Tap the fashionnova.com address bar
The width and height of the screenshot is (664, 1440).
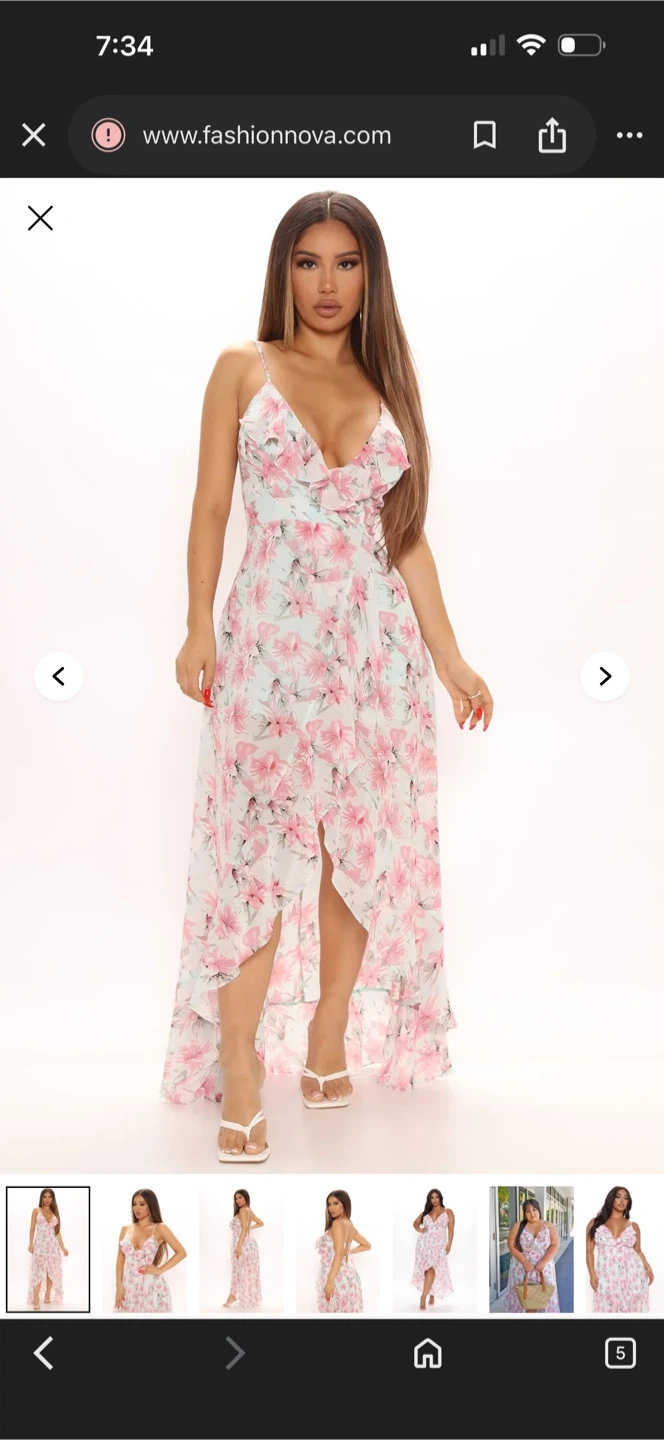click(267, 135)
